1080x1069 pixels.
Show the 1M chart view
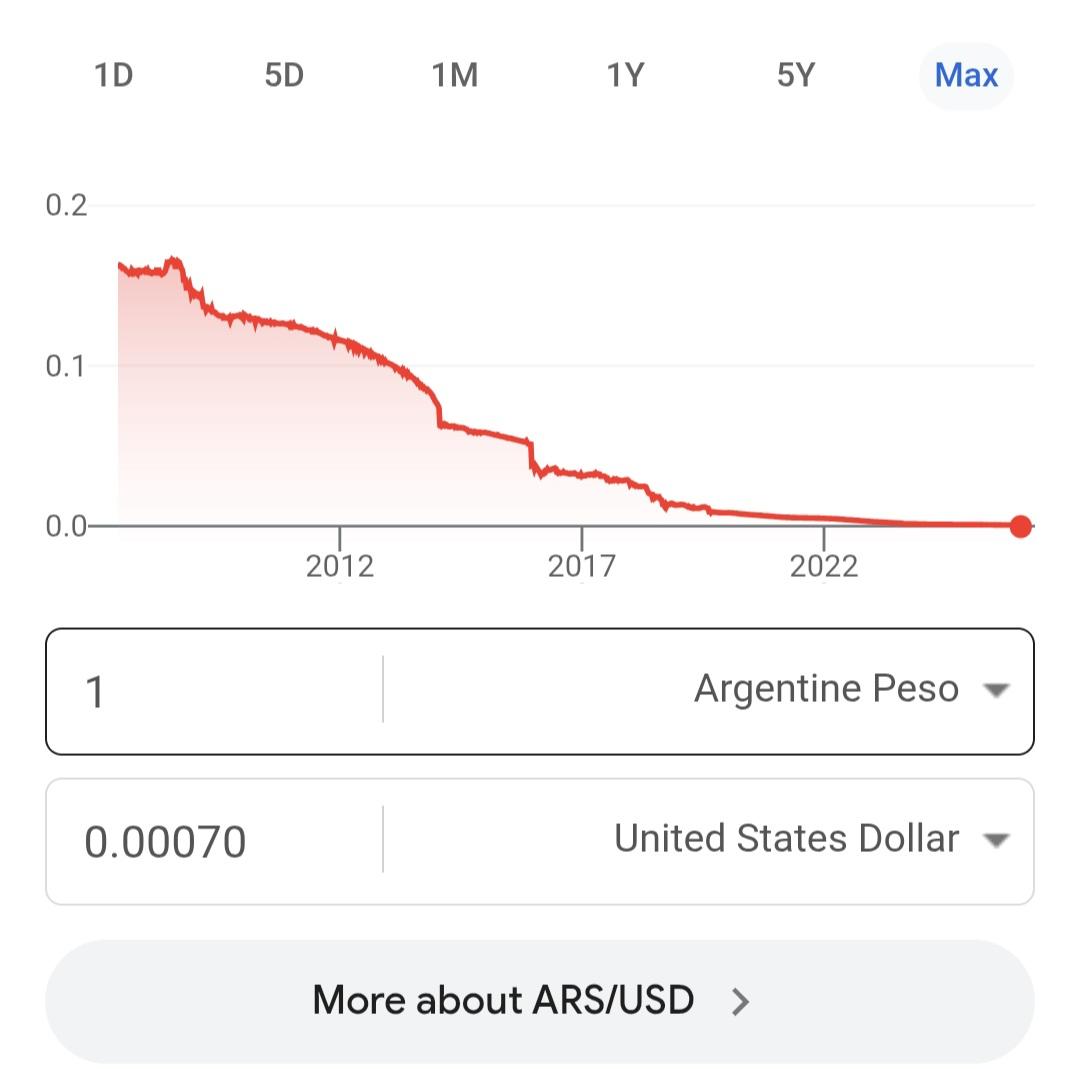click(x=455, y=75)
